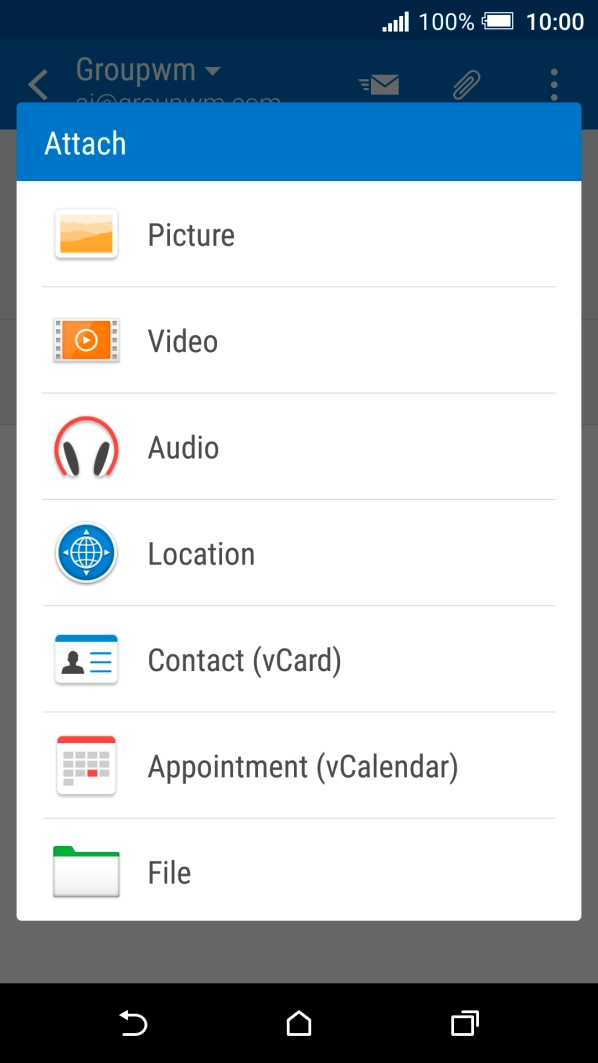Pick Location to attach
Image resolution: width=598 pixels, height=1063 pixels.
tap(298, 553)
